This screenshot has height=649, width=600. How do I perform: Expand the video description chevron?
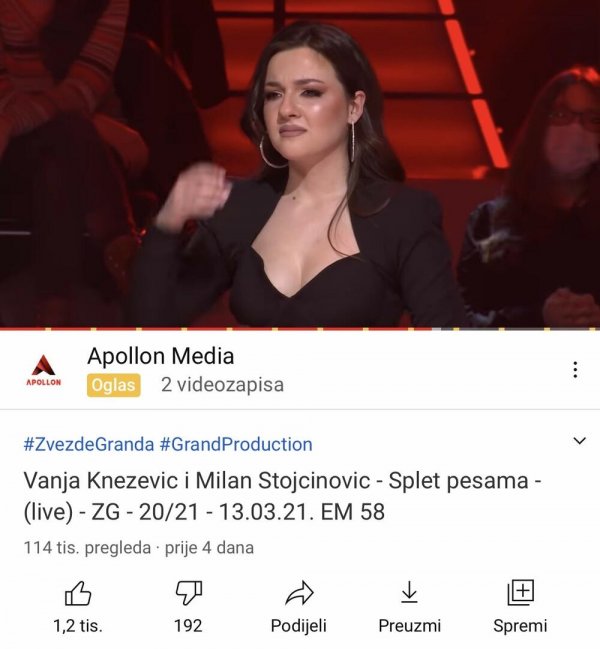(579, 441)
